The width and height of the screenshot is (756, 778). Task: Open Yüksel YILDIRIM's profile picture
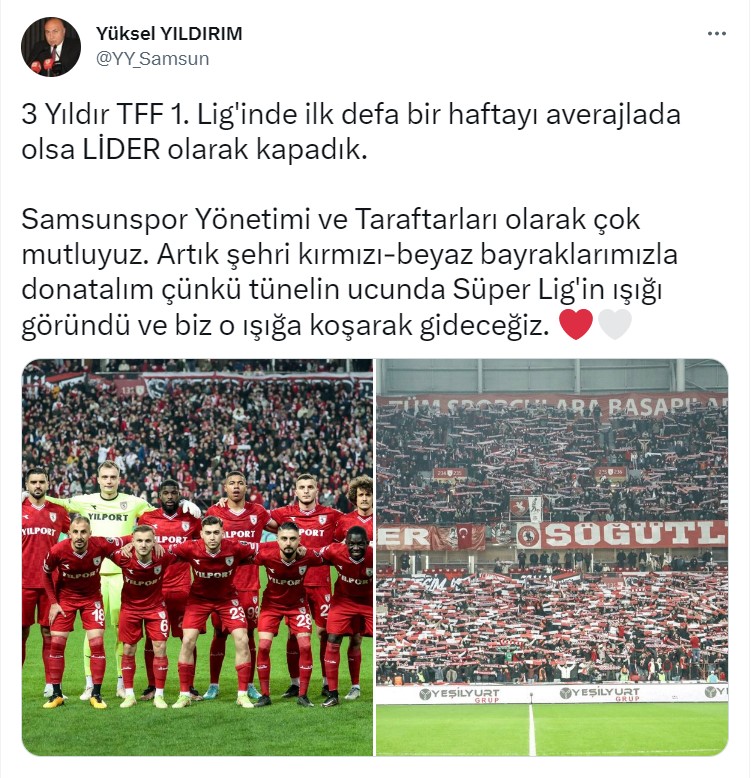coord(51,47)
